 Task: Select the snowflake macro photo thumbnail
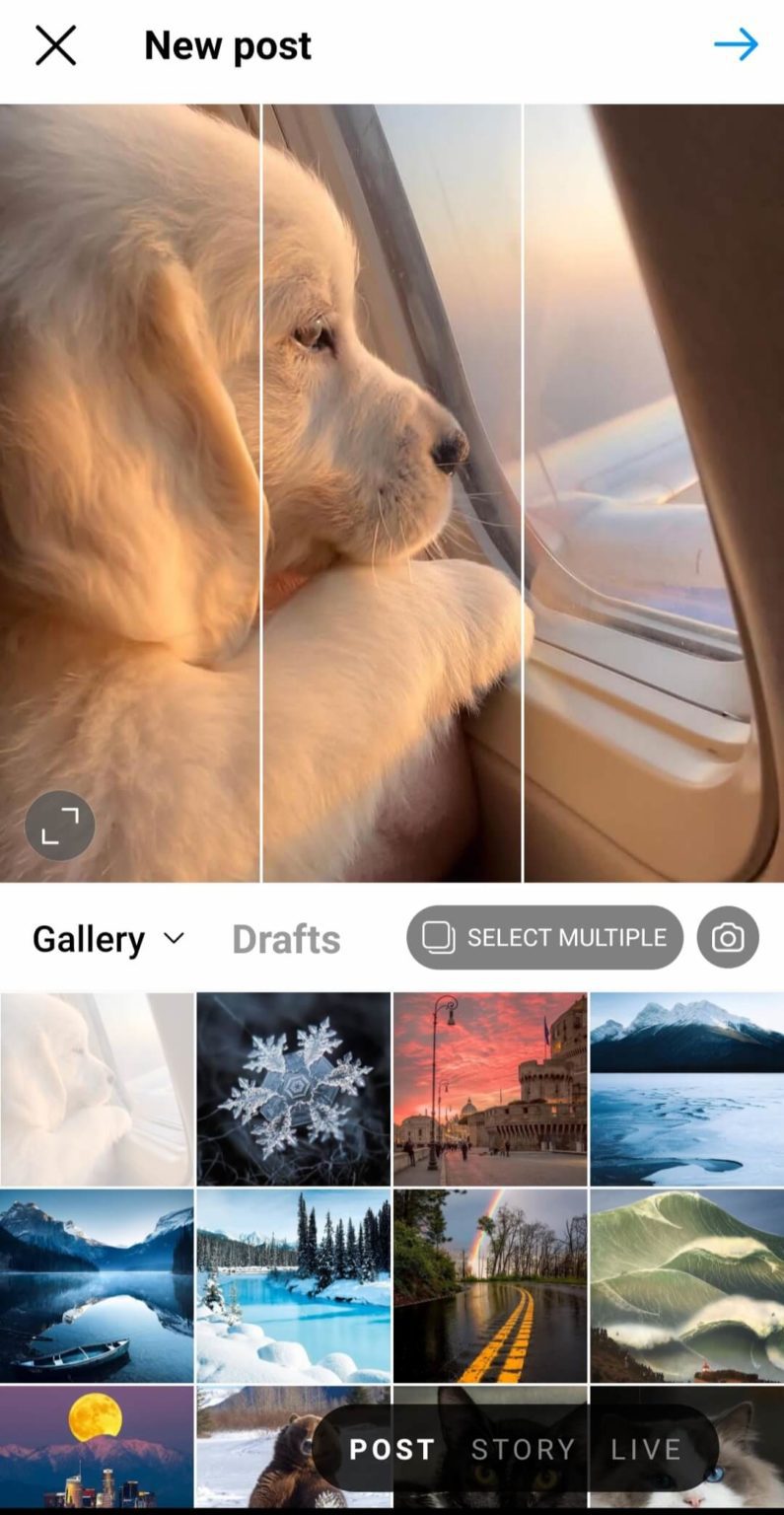[293, 1088]
